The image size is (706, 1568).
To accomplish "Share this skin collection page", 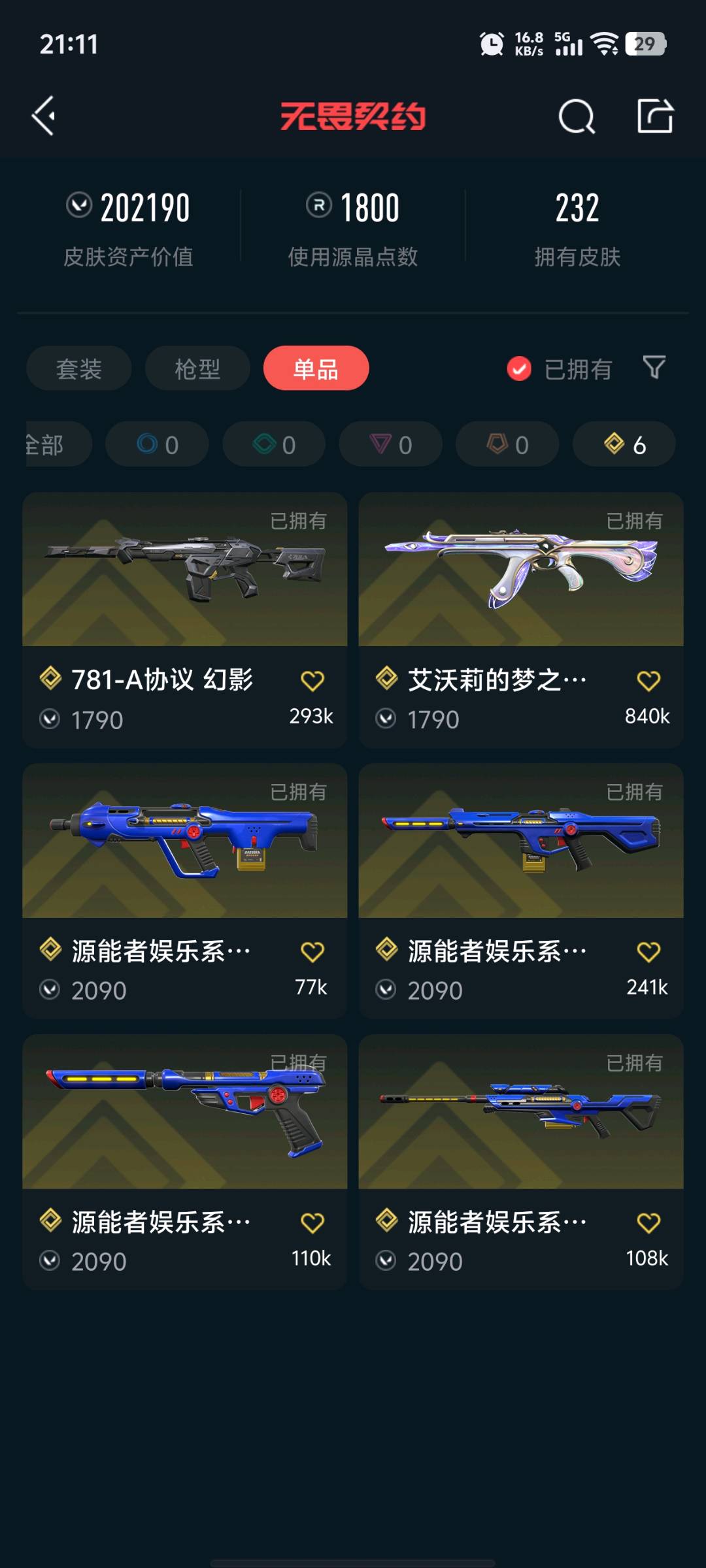I will 655,116.
